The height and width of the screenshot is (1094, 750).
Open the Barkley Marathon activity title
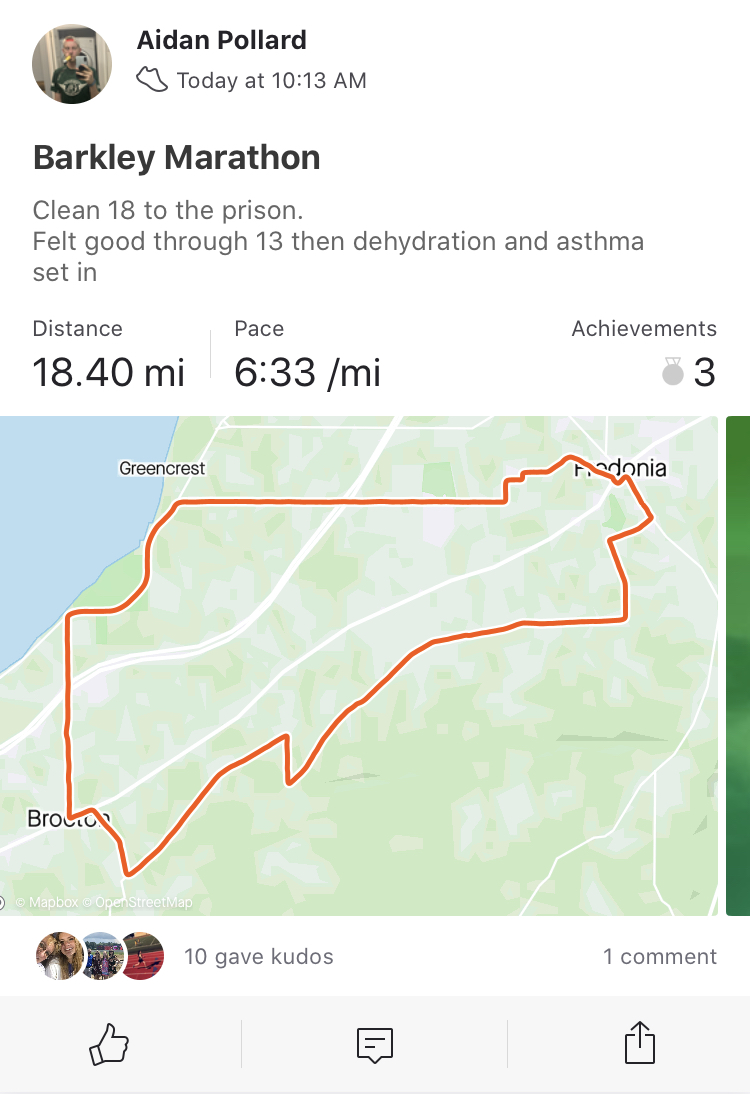pos(177,158)
